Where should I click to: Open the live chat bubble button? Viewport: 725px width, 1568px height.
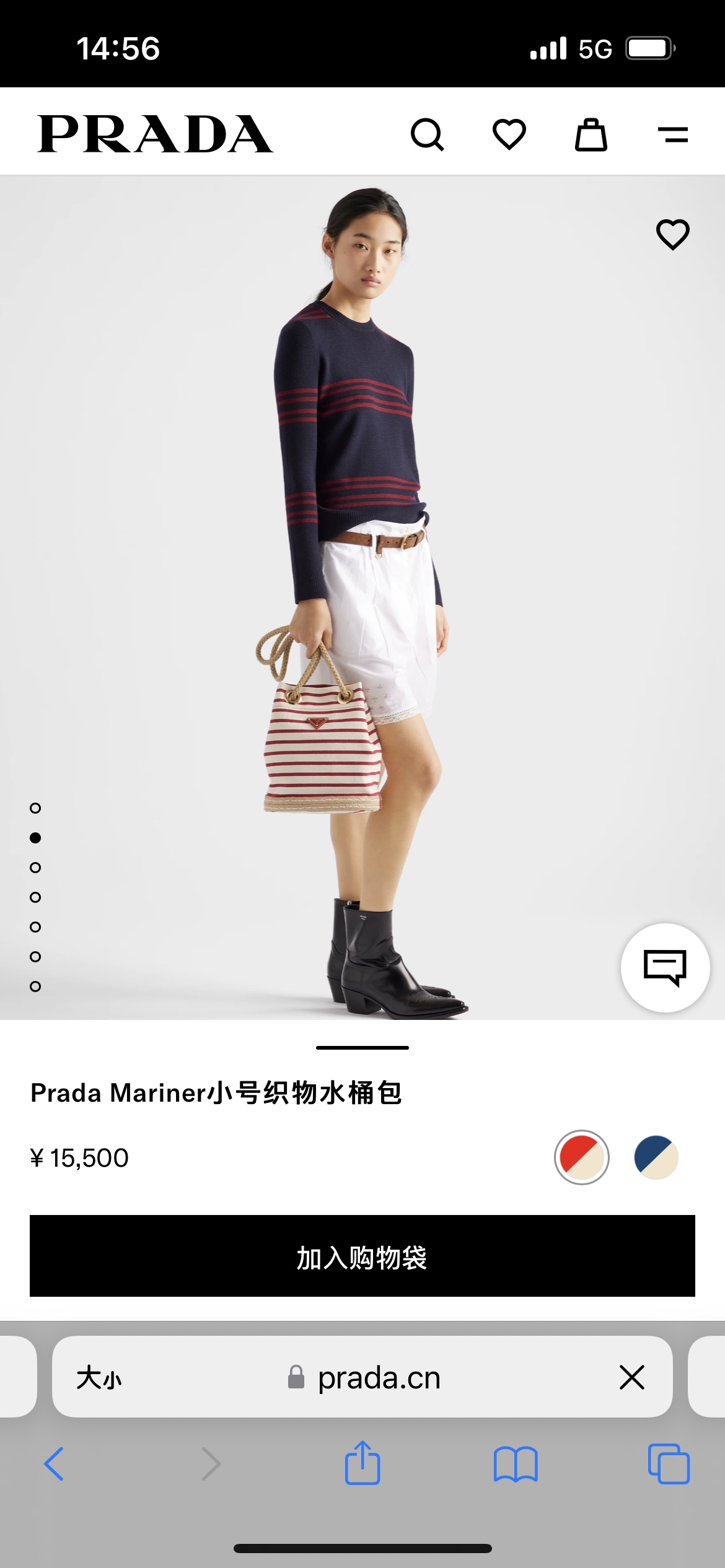pyautogui.click(x=666, y=967)
